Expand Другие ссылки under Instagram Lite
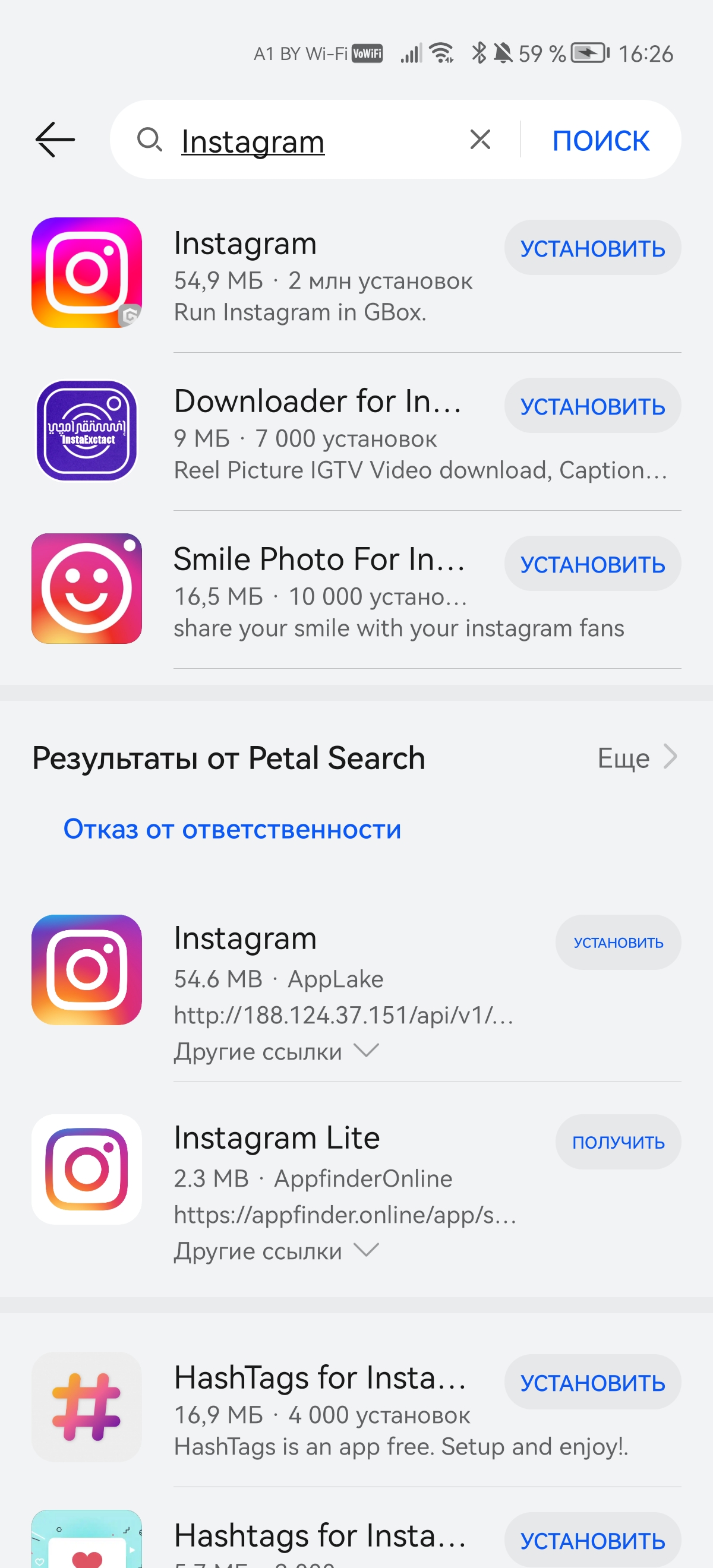The height and width of the screenshot is (1568, 713). 276,1251
